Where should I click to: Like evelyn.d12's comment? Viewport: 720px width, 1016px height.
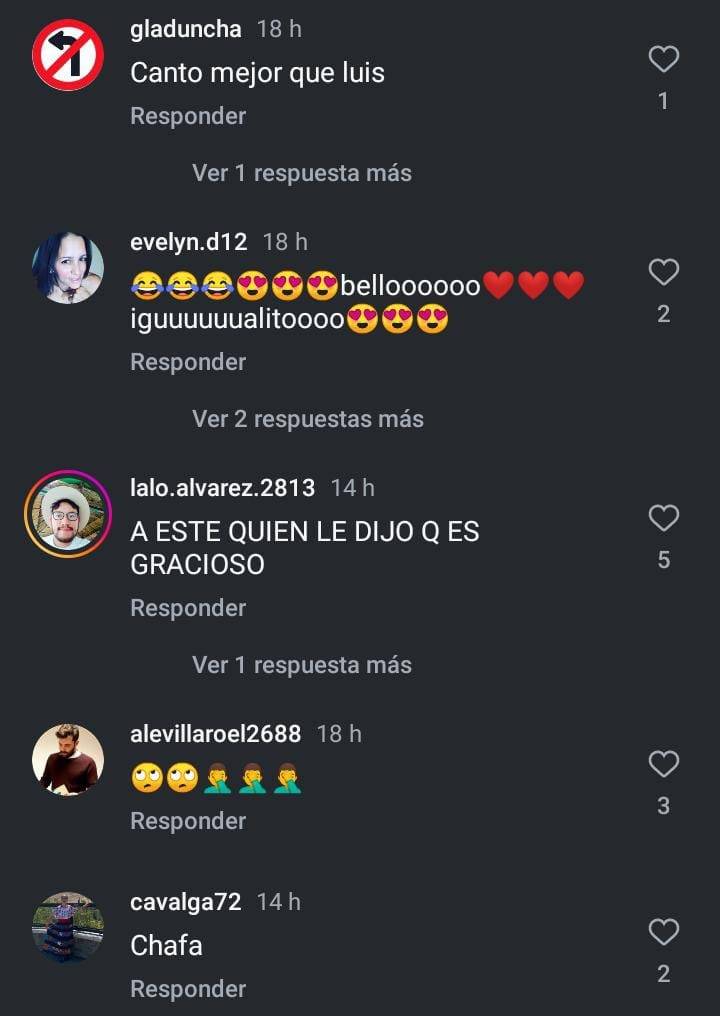click(664, 272)
